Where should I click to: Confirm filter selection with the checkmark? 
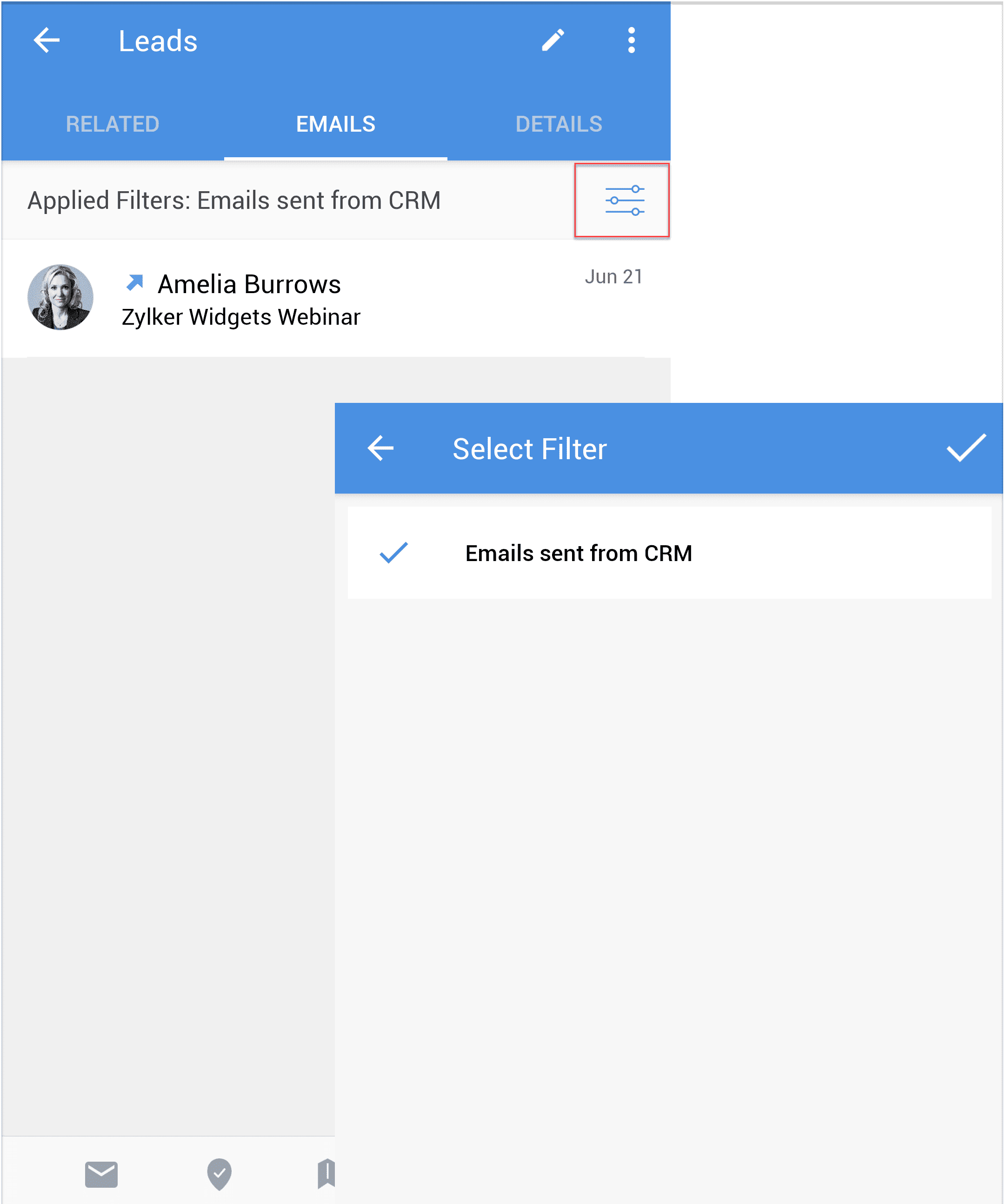click(966, 448)
